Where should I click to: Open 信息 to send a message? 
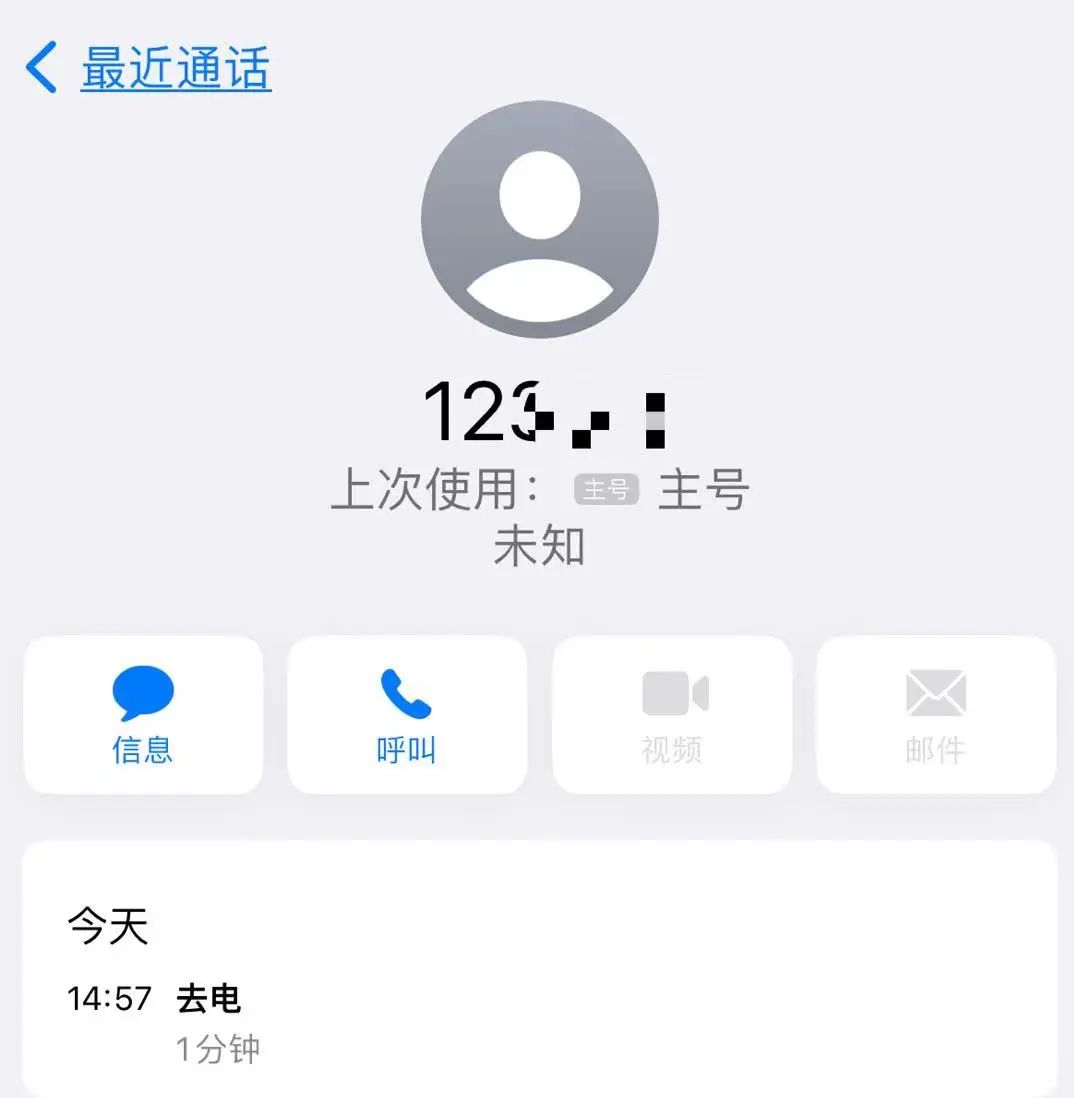[x=141, y=714]
